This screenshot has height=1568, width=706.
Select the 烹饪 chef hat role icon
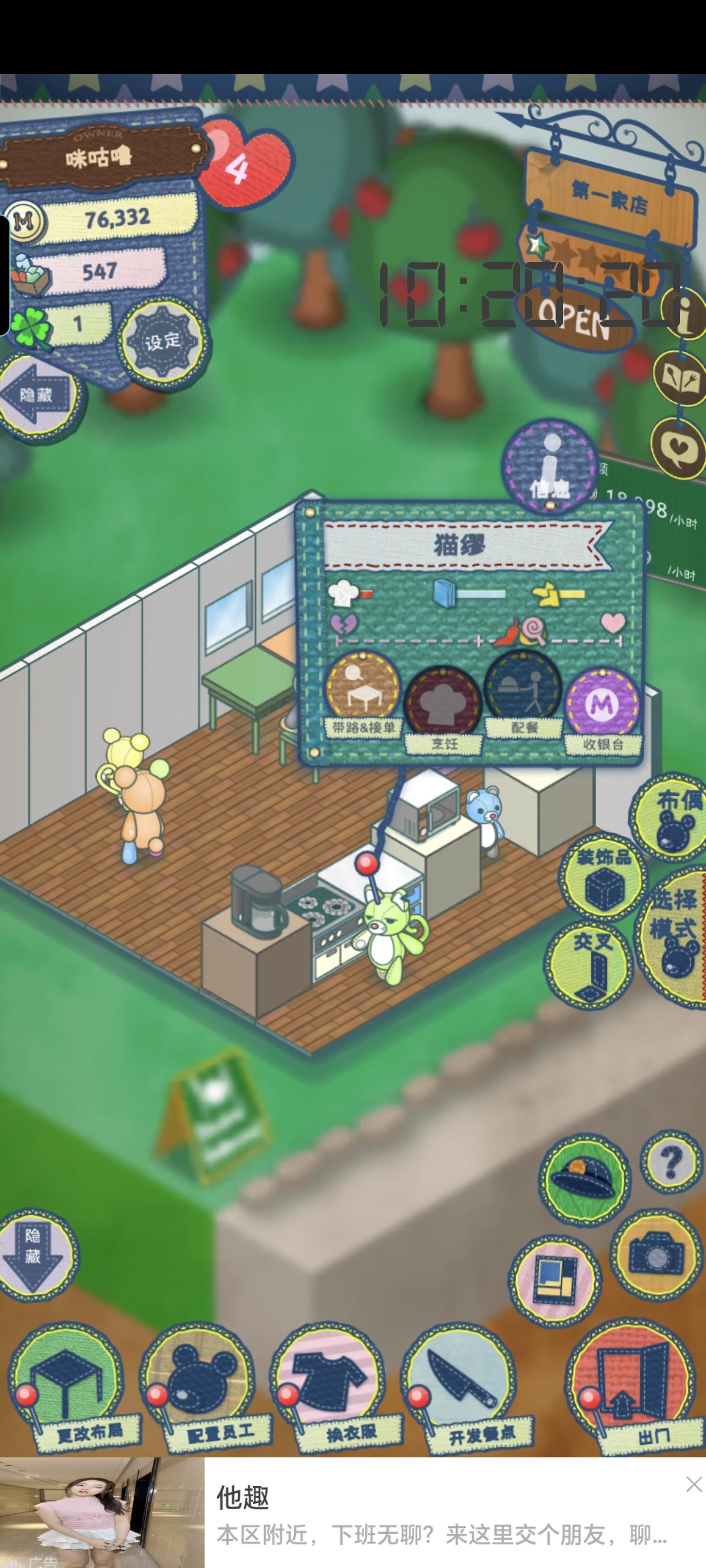click(443, 701)
